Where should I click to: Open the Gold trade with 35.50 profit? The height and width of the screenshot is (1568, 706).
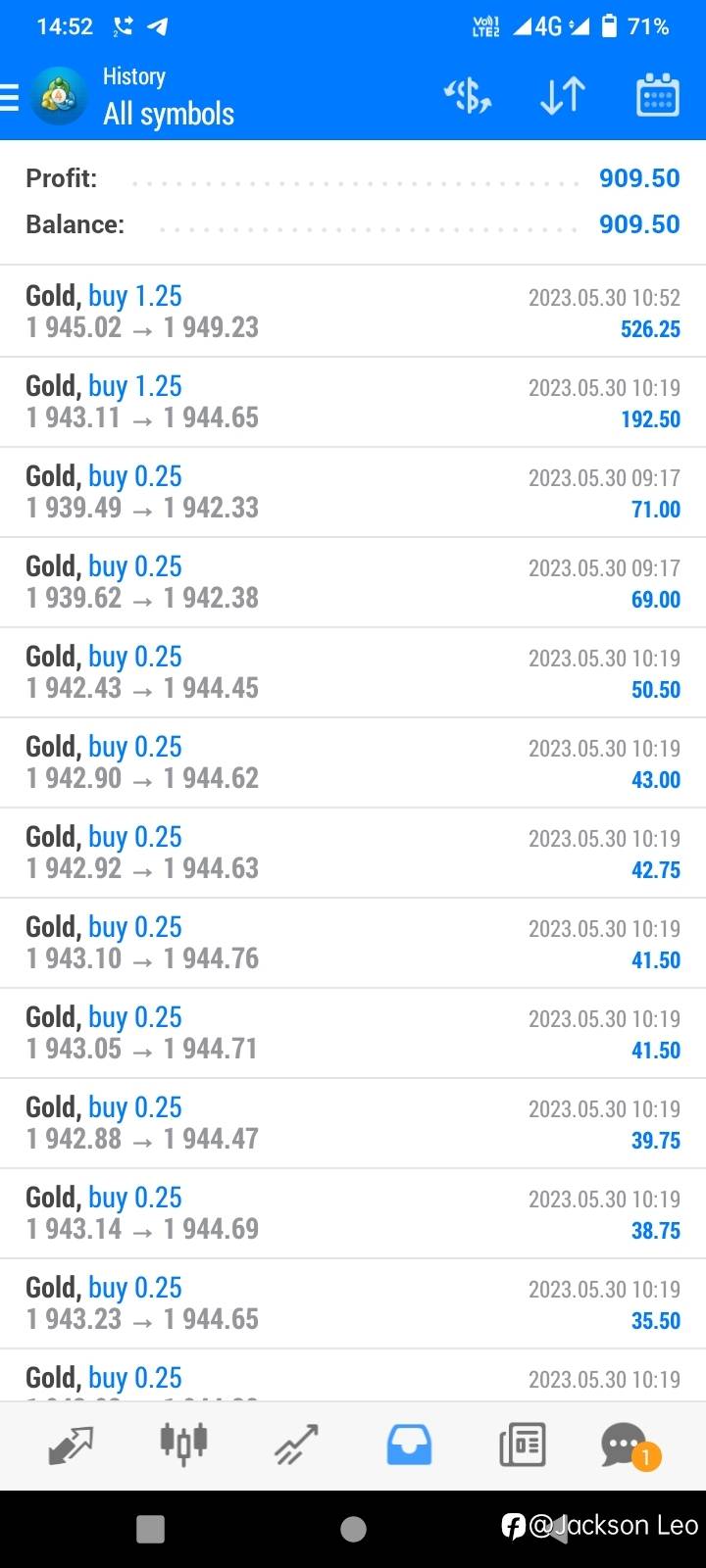(353, 1303)
